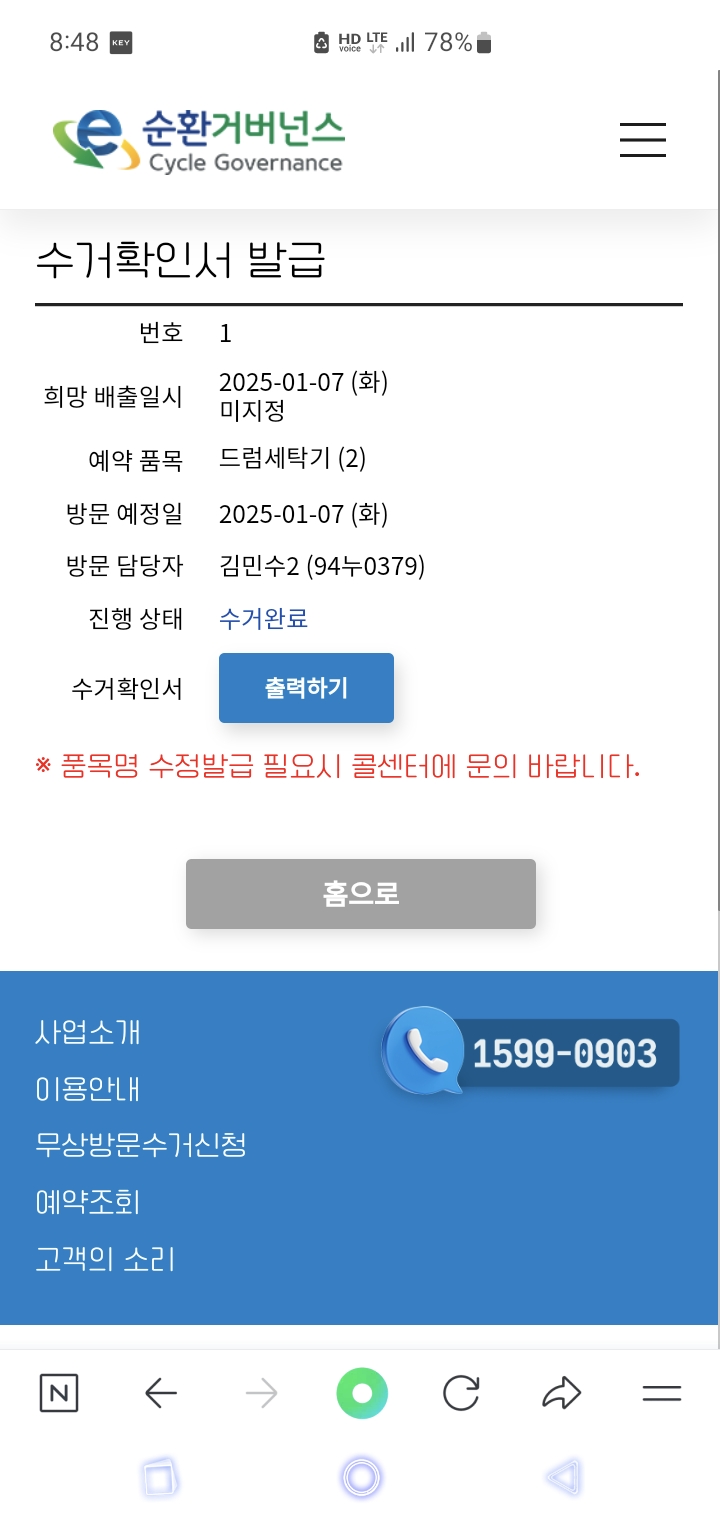The image size is (720, 1520).
Task: Open the hamburger menu at top right
Action: 642,139
